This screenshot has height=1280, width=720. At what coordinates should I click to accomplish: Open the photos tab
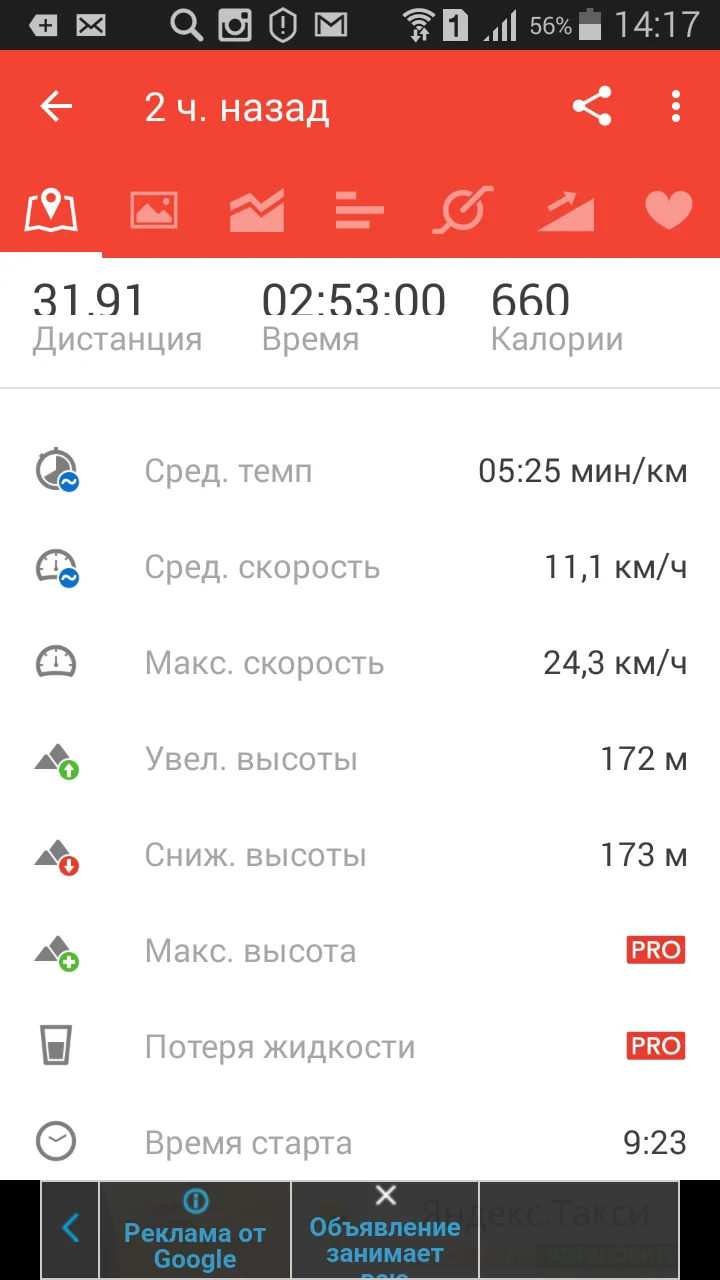[x=154, y=210]
